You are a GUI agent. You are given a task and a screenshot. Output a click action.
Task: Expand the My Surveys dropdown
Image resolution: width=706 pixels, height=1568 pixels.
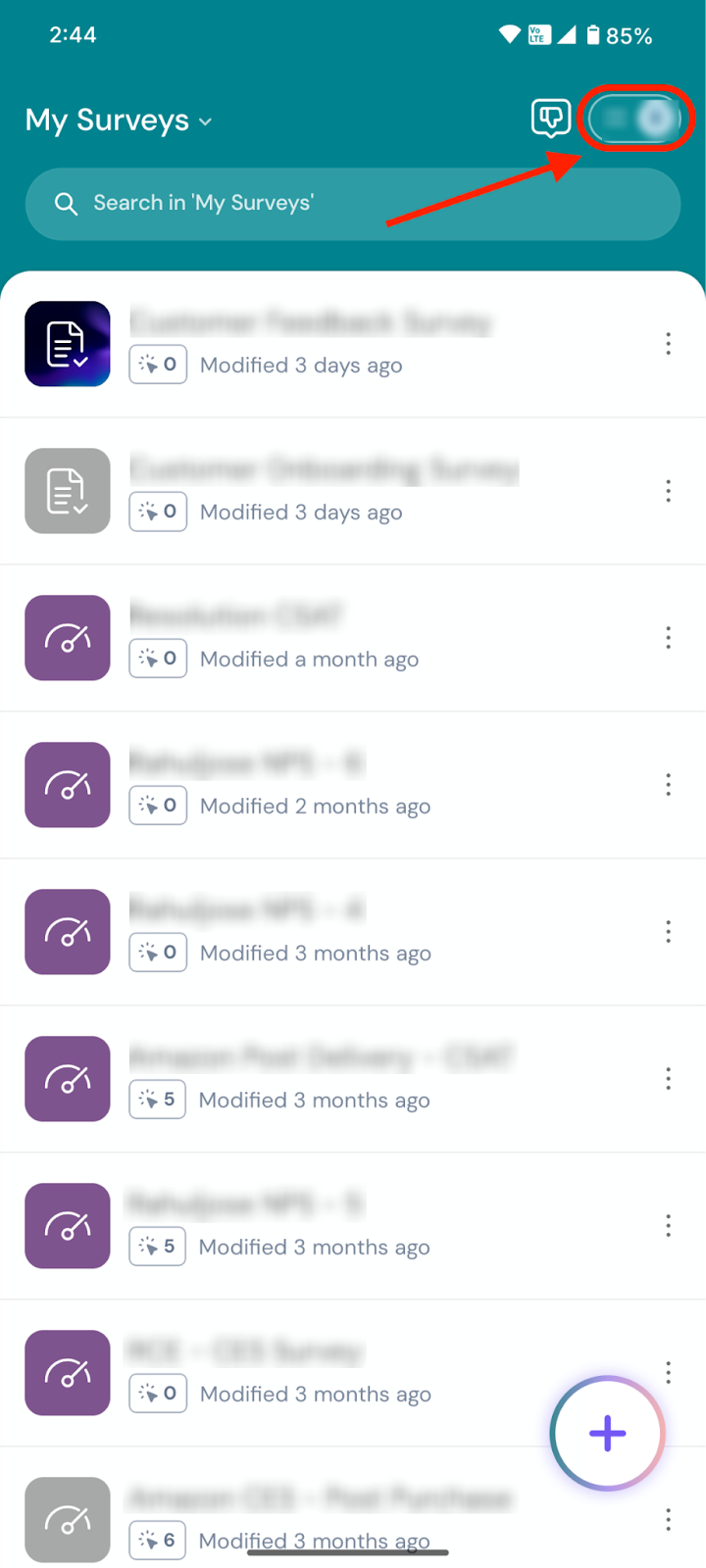click(120, 121)
